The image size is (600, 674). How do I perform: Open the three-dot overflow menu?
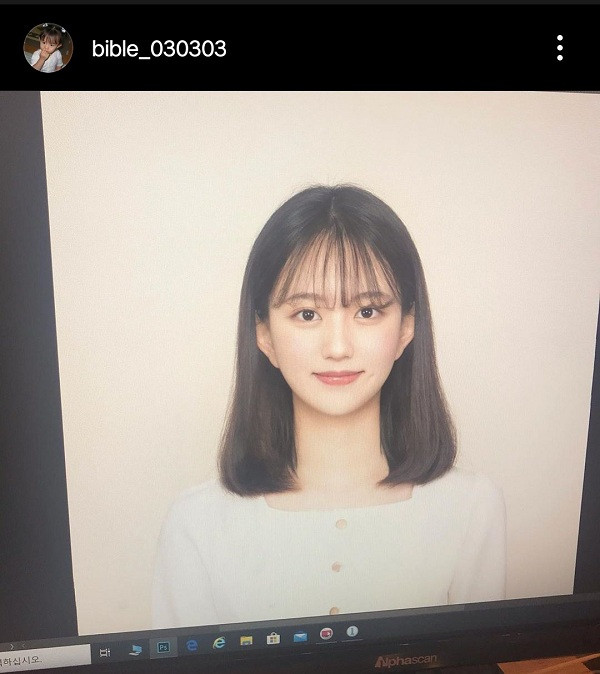click(559, 48)
